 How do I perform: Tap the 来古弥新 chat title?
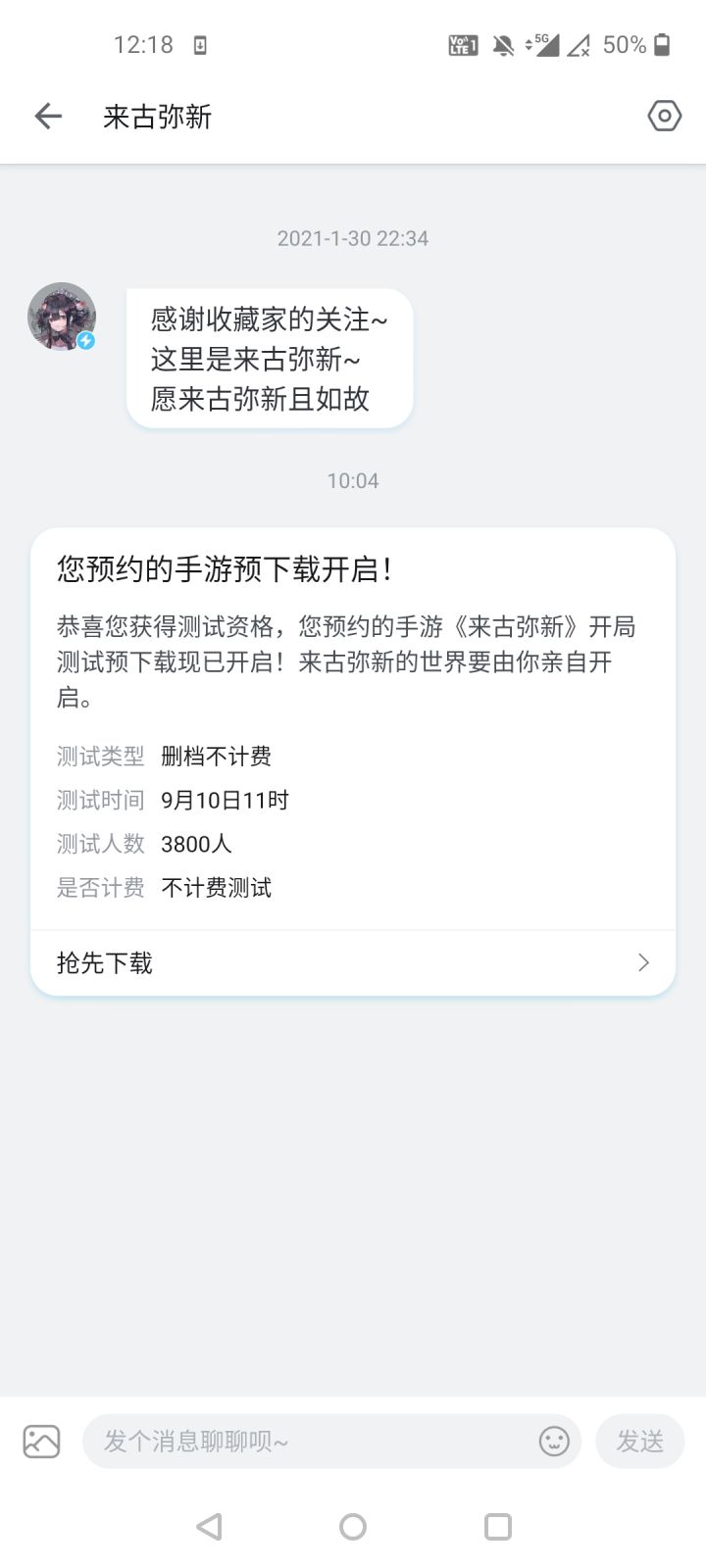(157, 116)
